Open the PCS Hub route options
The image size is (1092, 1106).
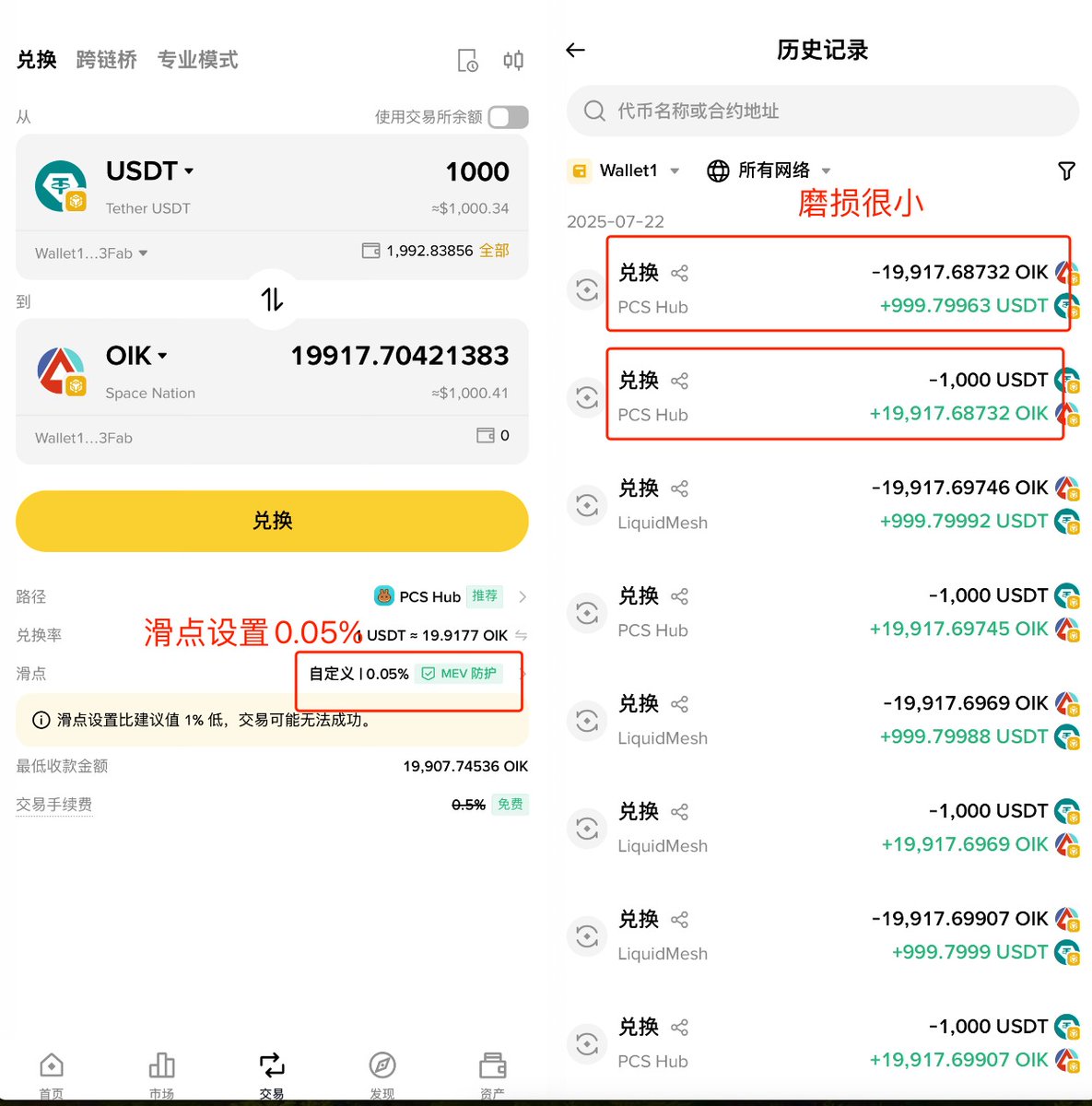point(451,596)
